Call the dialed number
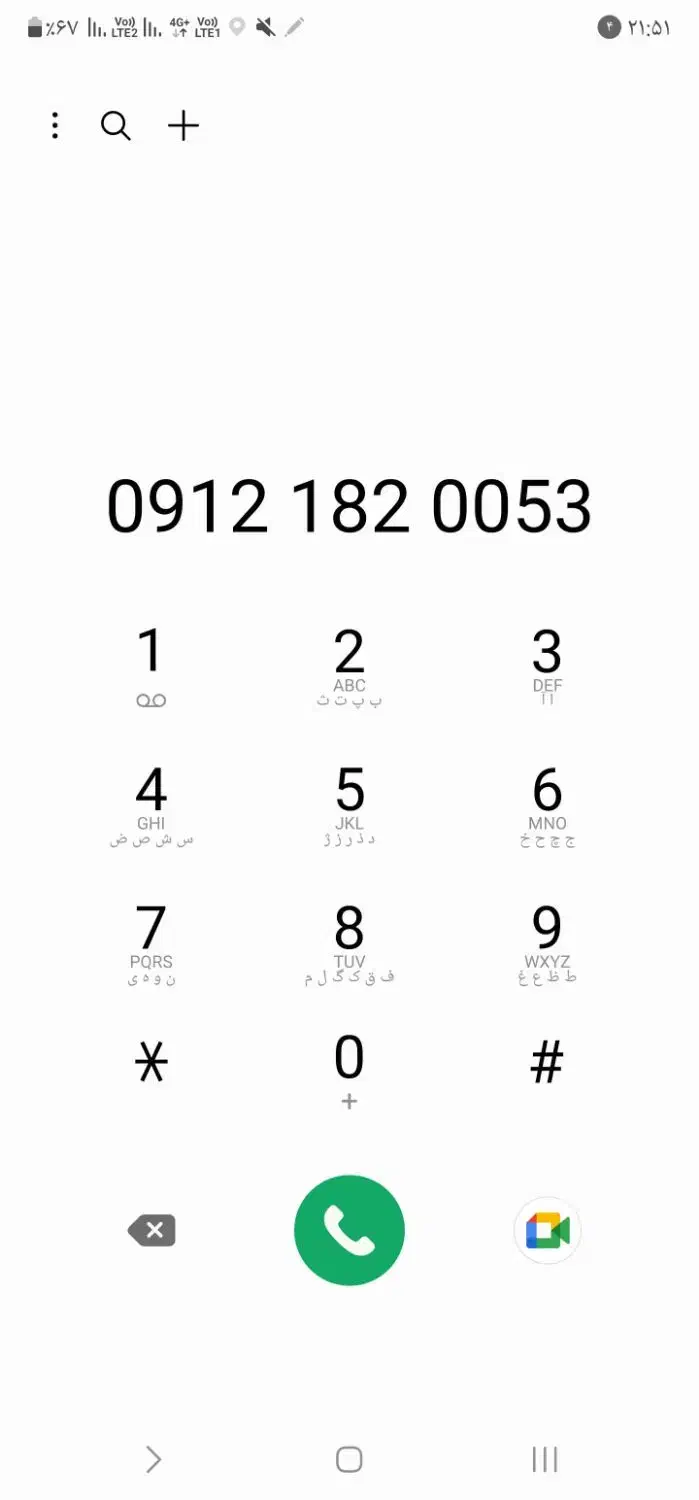 349,1231
